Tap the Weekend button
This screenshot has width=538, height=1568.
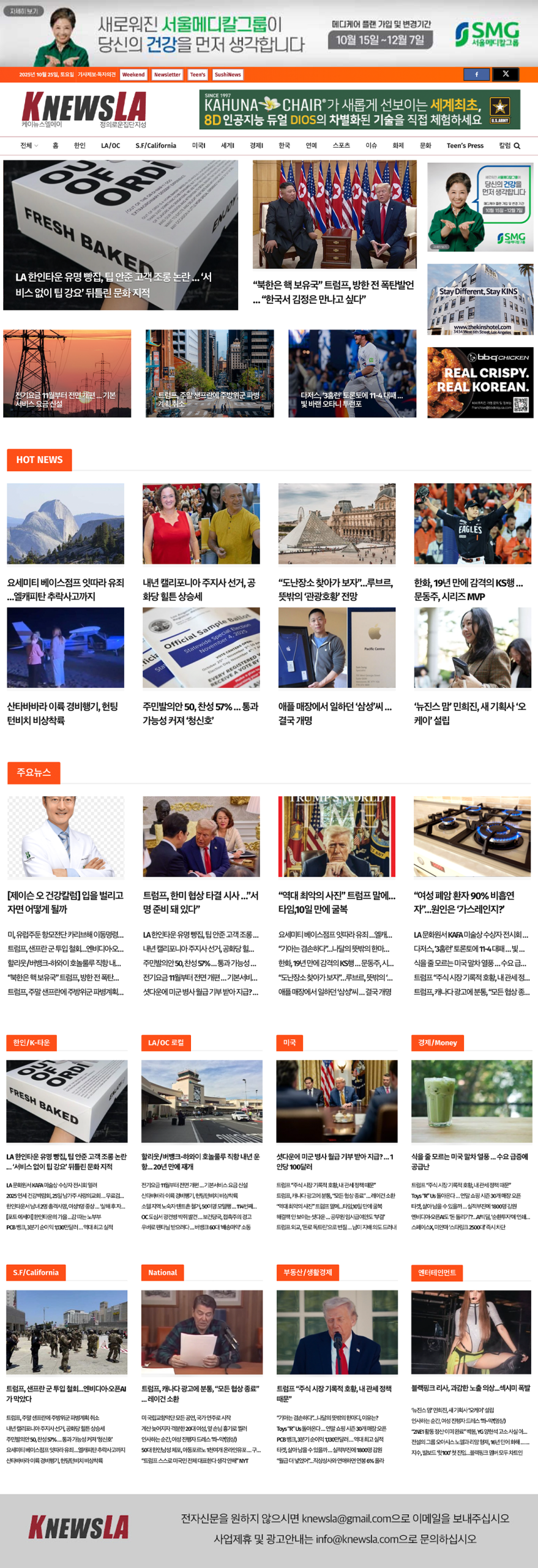tap(133, 75)
